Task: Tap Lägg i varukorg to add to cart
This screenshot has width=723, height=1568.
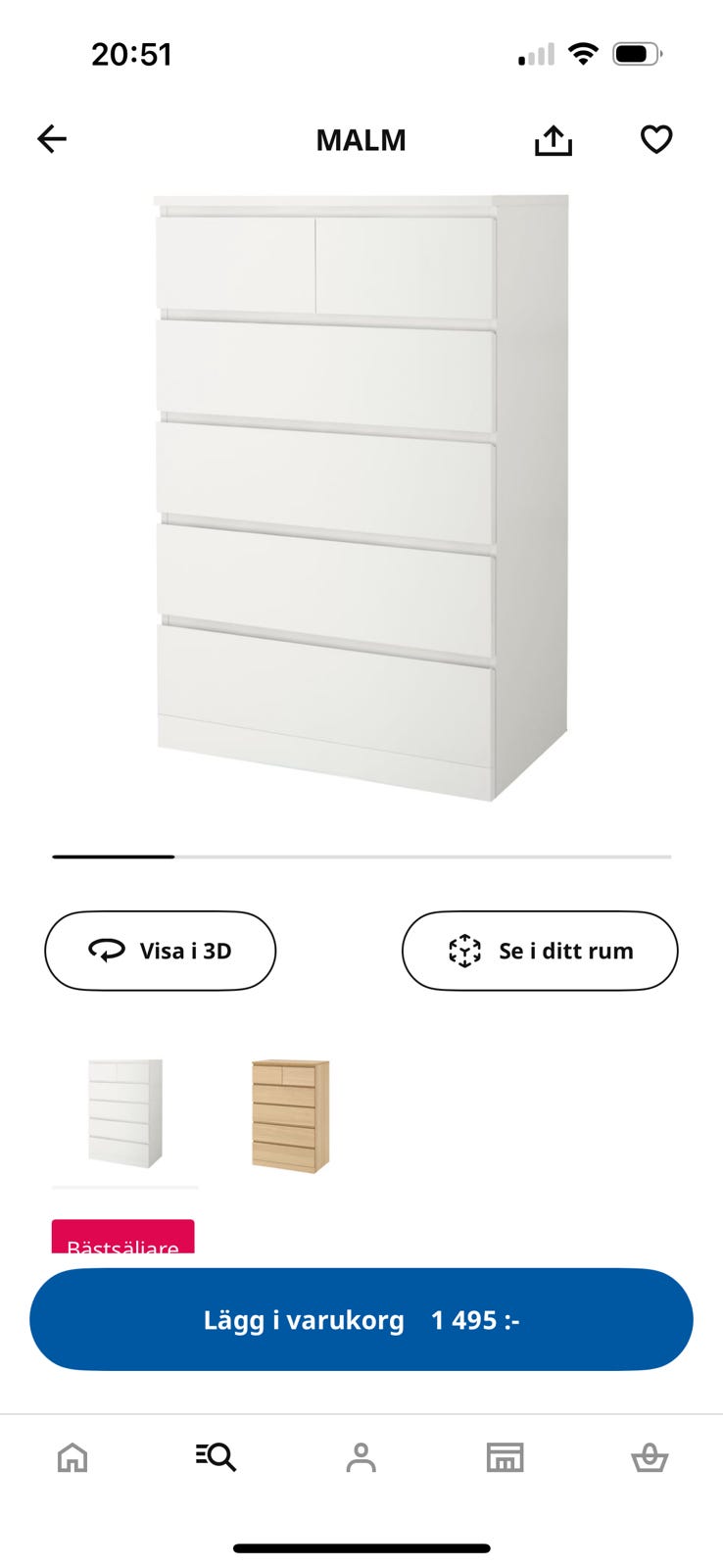Action: (x=361, y=1320)
